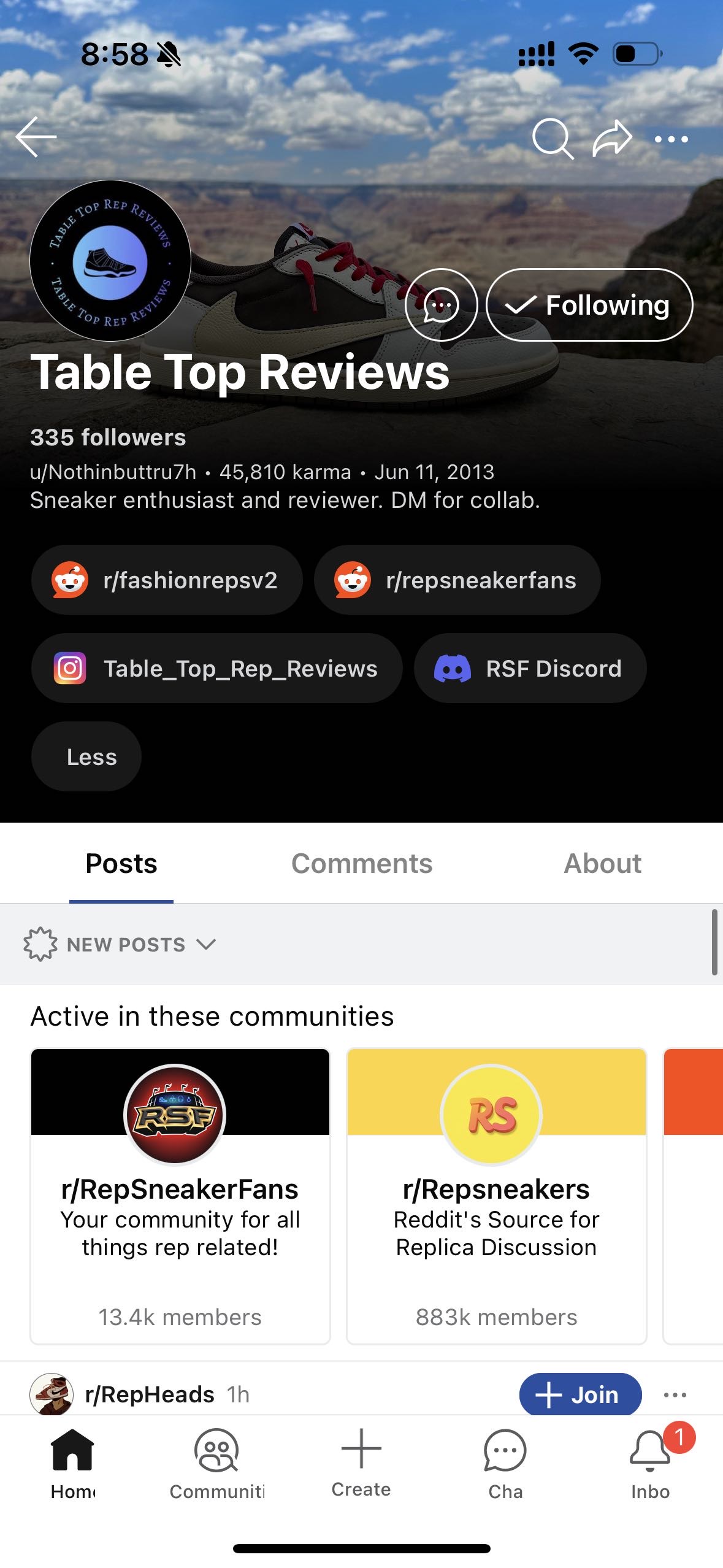Open the r/Repsneakers community card
The height and width of the screenshot is (1568, 723).
[x=496, y=1196]
